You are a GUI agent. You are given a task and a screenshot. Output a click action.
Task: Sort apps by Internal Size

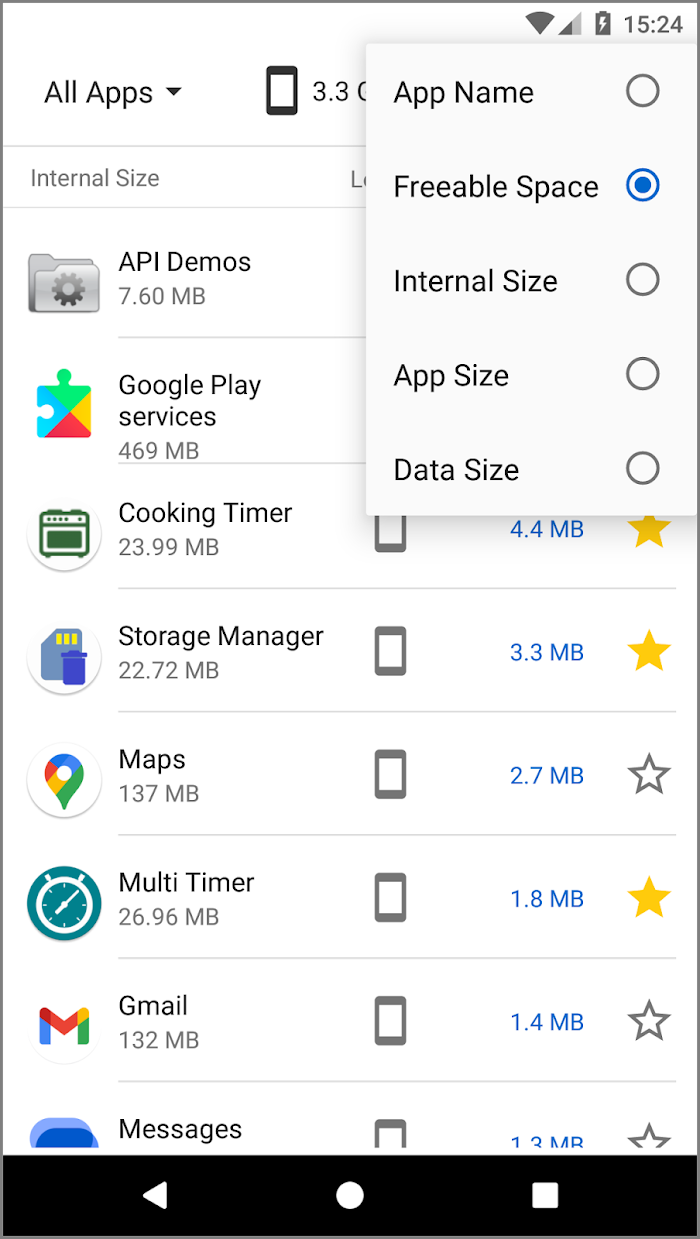pyautogui.click(x=530, y=280)
